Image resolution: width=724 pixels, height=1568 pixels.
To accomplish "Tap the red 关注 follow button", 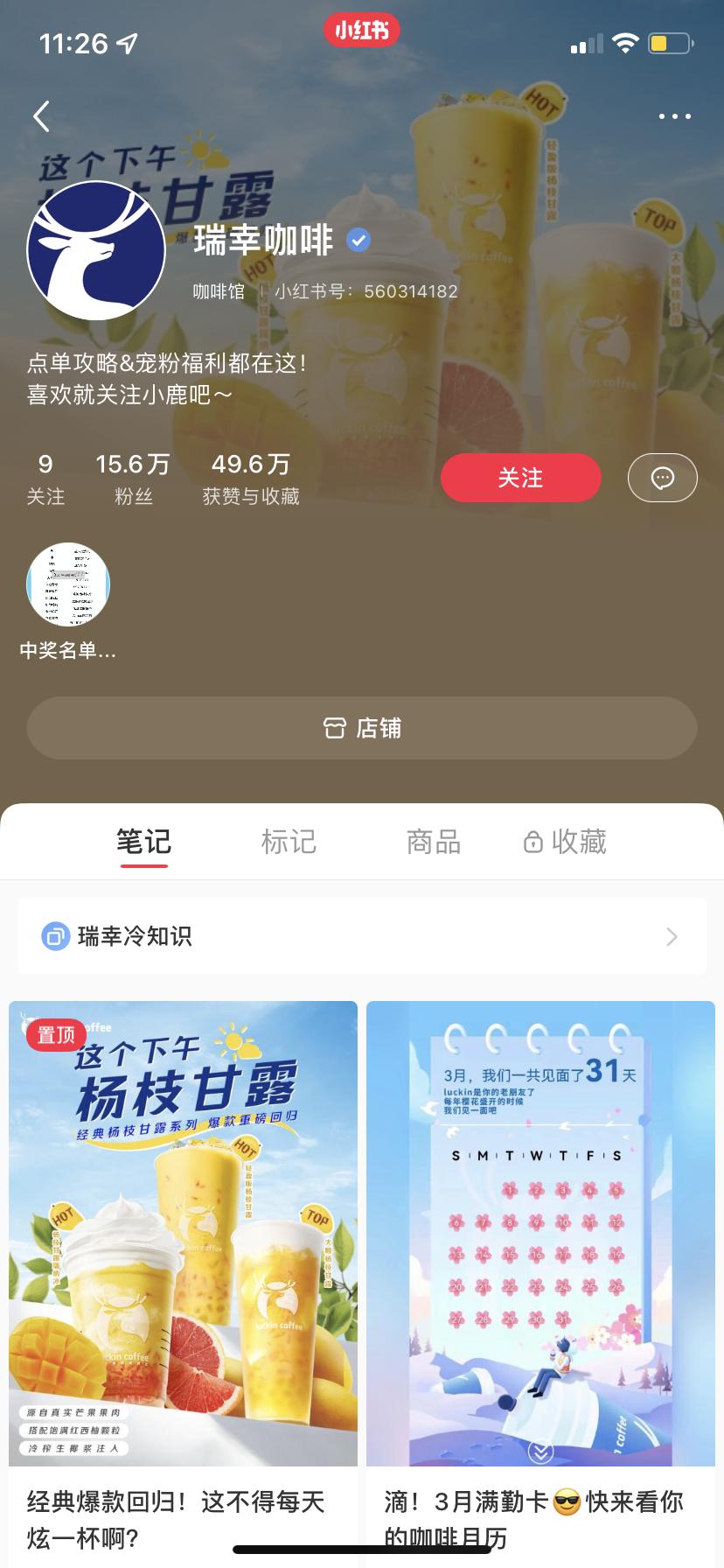I will (520, 478).
